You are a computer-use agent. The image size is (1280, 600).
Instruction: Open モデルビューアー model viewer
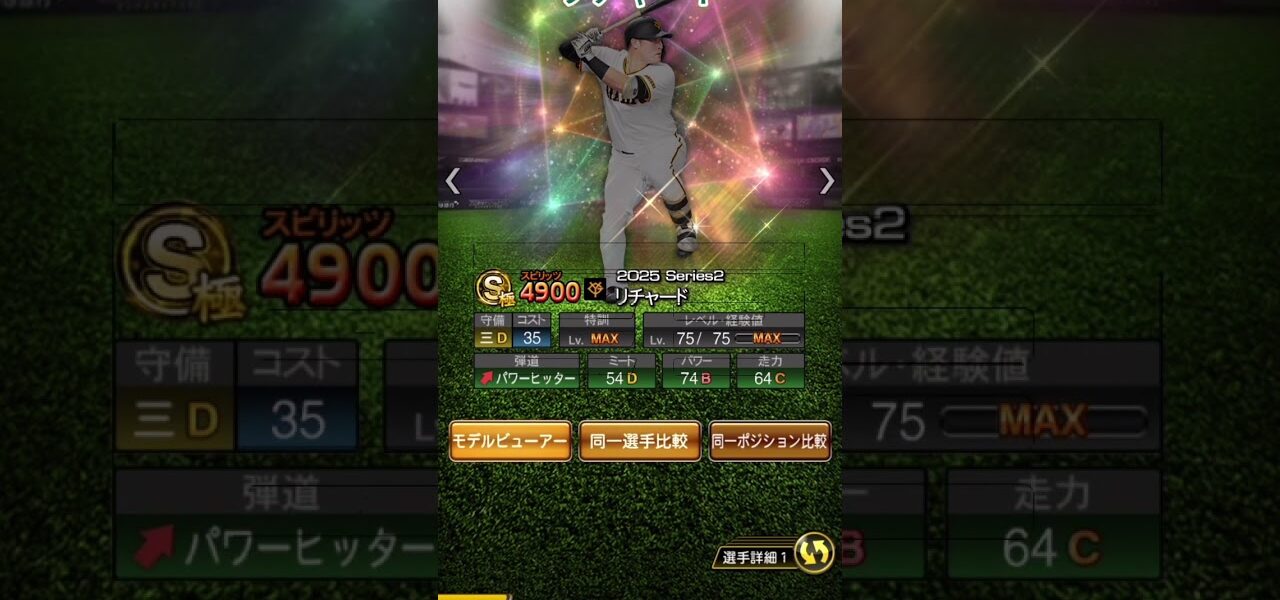510,441
